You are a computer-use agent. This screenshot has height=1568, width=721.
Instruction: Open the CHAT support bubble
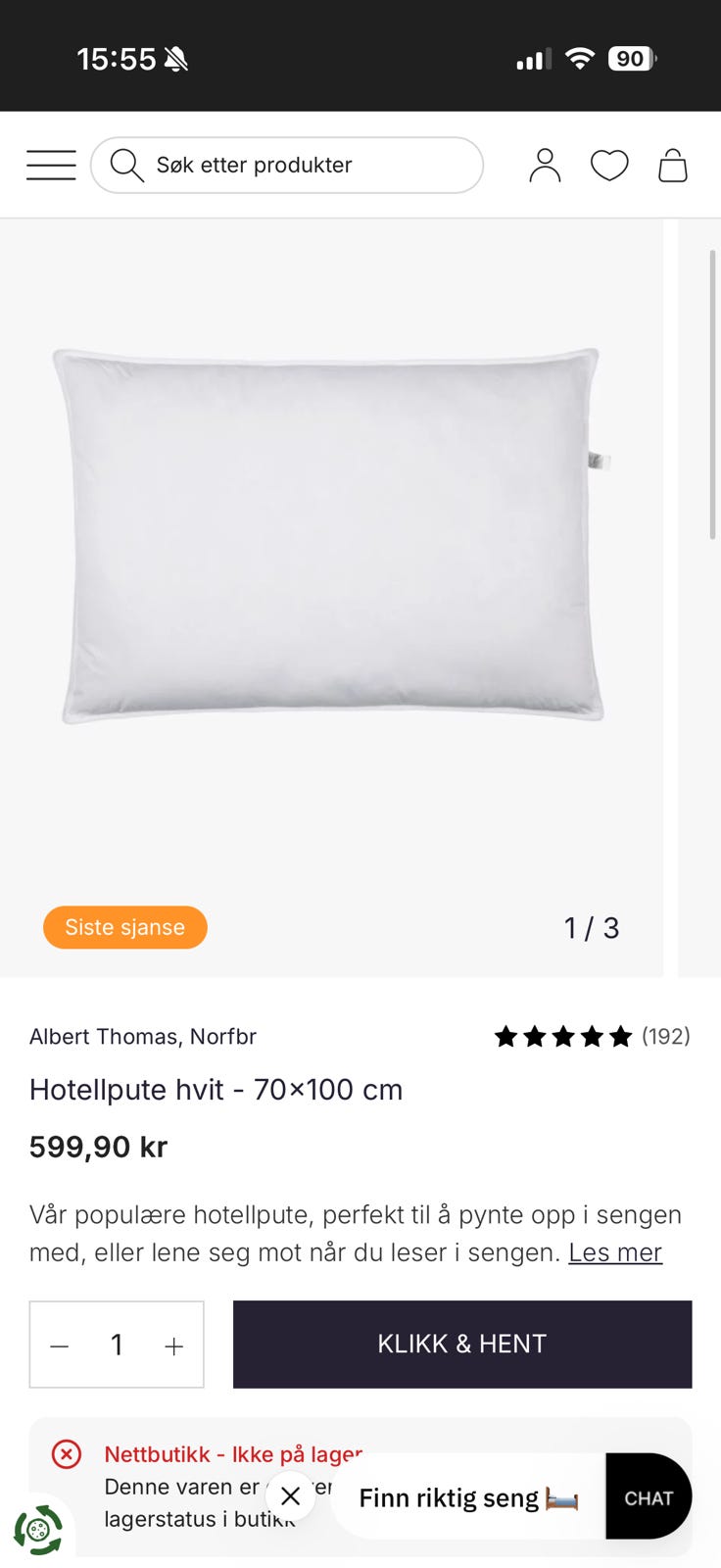pos(648,1496)
